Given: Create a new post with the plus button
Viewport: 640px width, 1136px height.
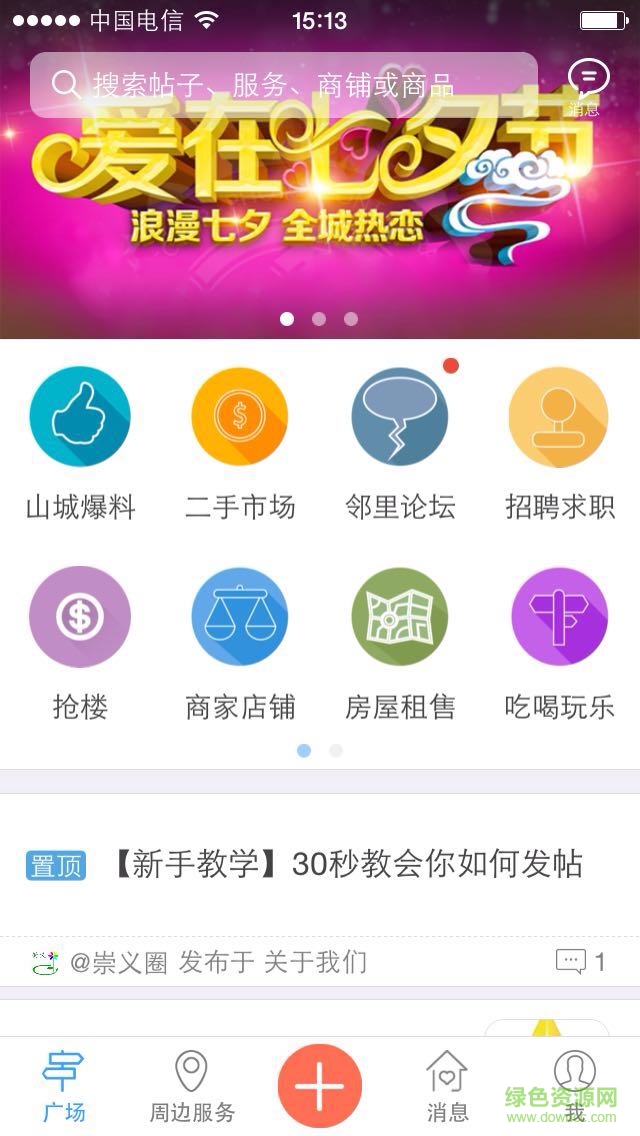Looking at the screenshot, I should (320, 1086).
